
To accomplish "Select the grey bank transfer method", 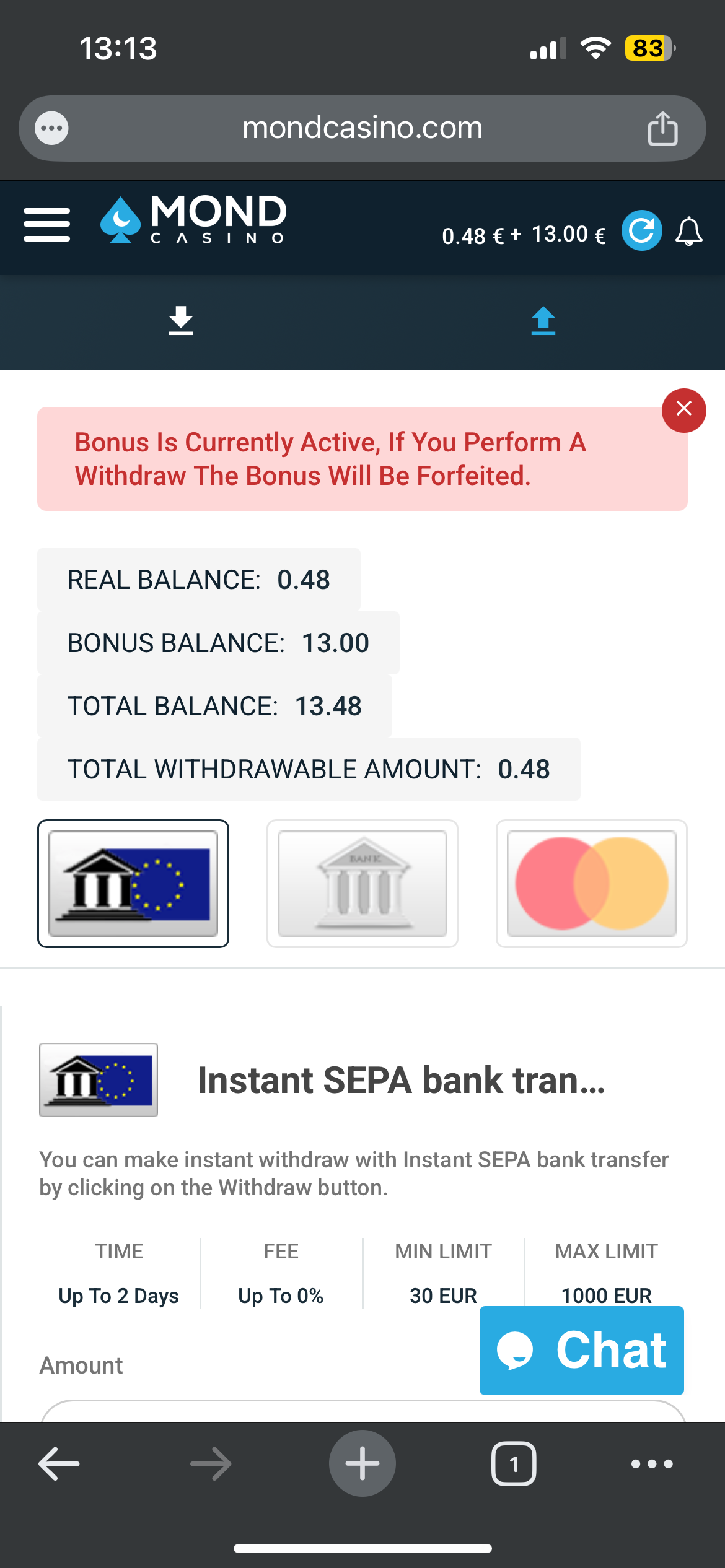I will click(x=362, y=884).
